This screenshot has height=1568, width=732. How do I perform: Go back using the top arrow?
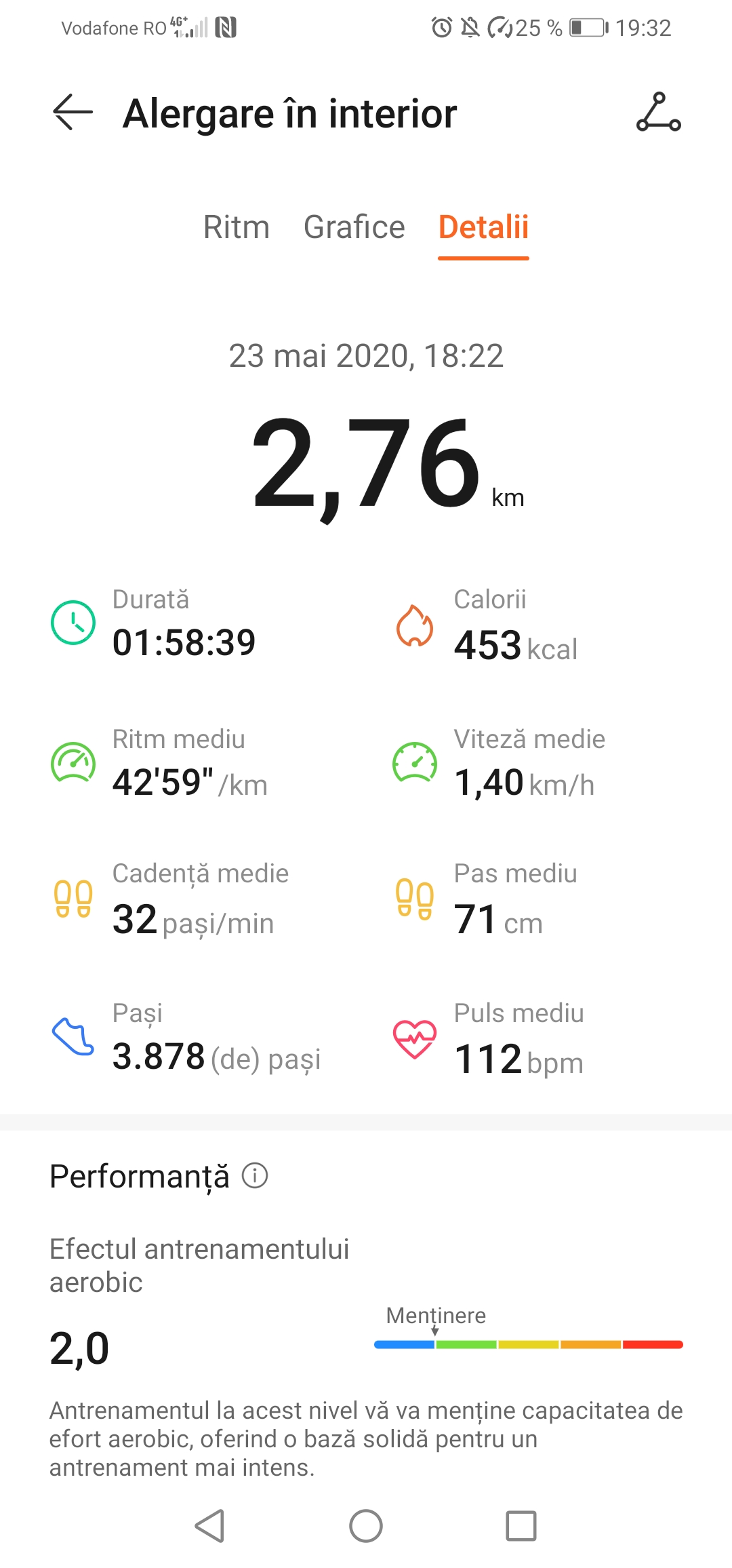pos(73,112)
